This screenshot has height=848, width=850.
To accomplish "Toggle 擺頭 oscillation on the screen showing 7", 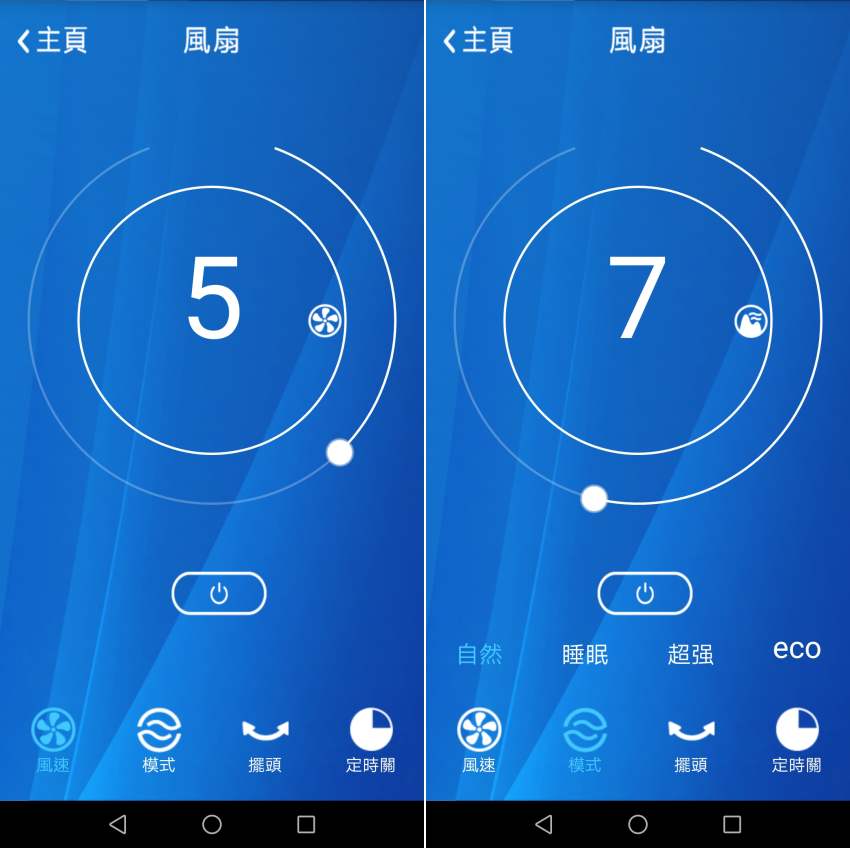I will [691, 741].
